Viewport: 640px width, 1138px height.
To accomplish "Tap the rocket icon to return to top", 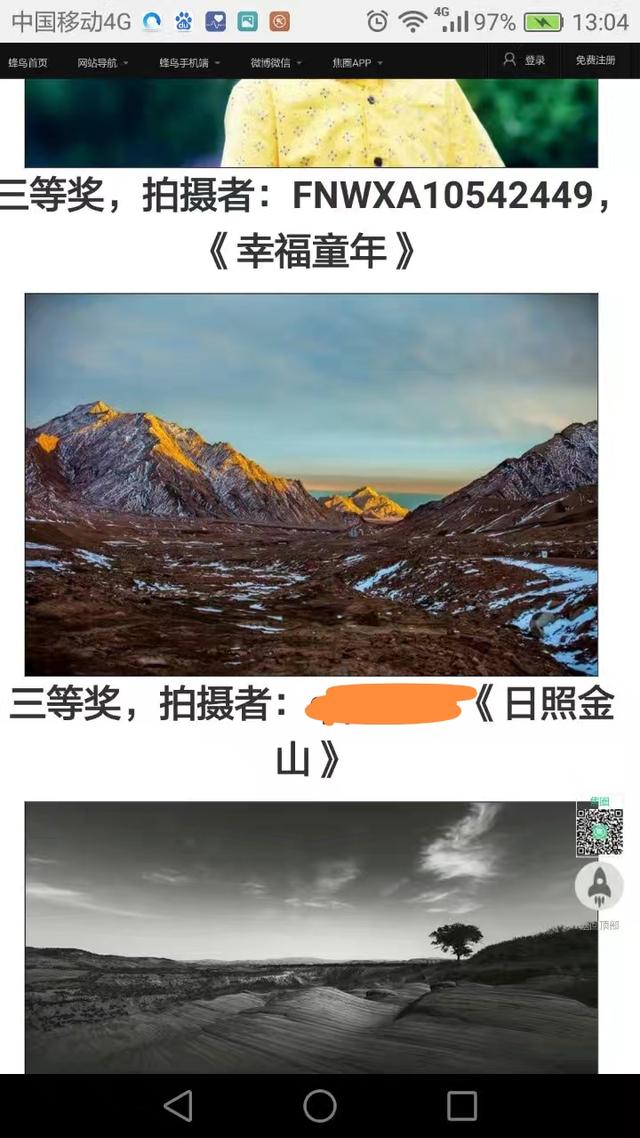I will (599, 885).
